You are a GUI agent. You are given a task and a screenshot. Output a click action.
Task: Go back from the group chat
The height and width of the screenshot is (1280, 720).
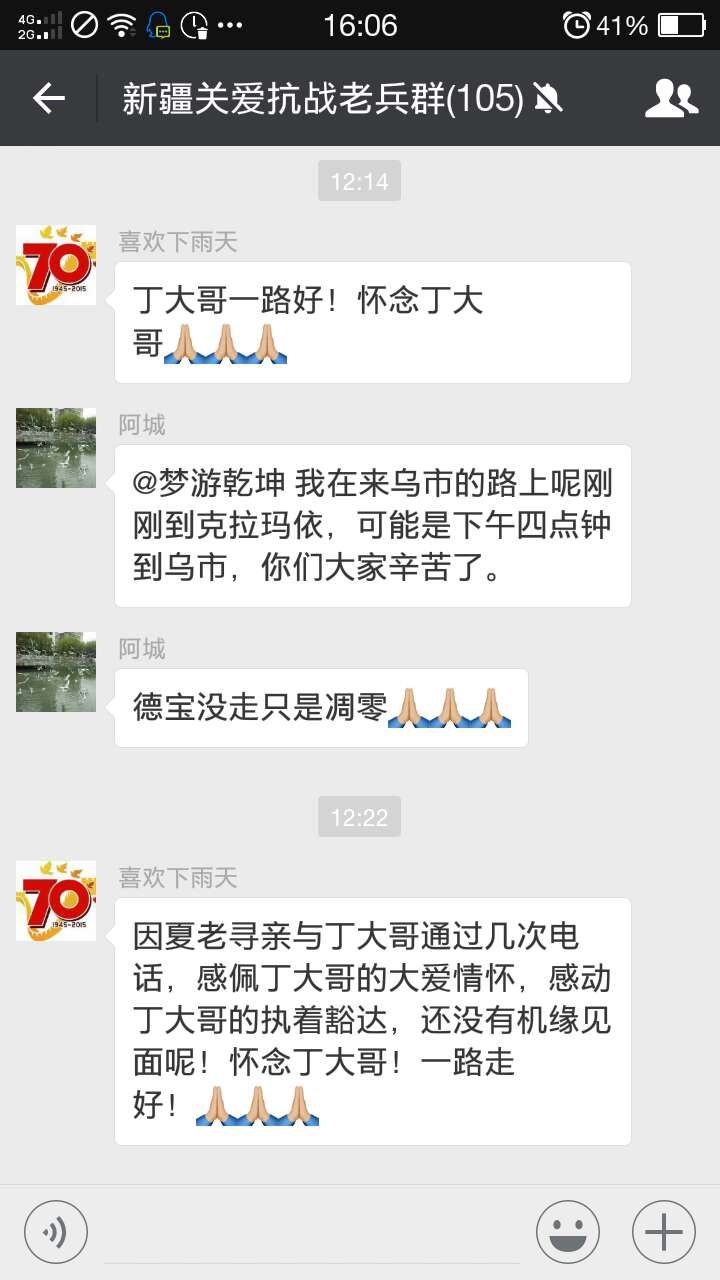click(48, 98)
